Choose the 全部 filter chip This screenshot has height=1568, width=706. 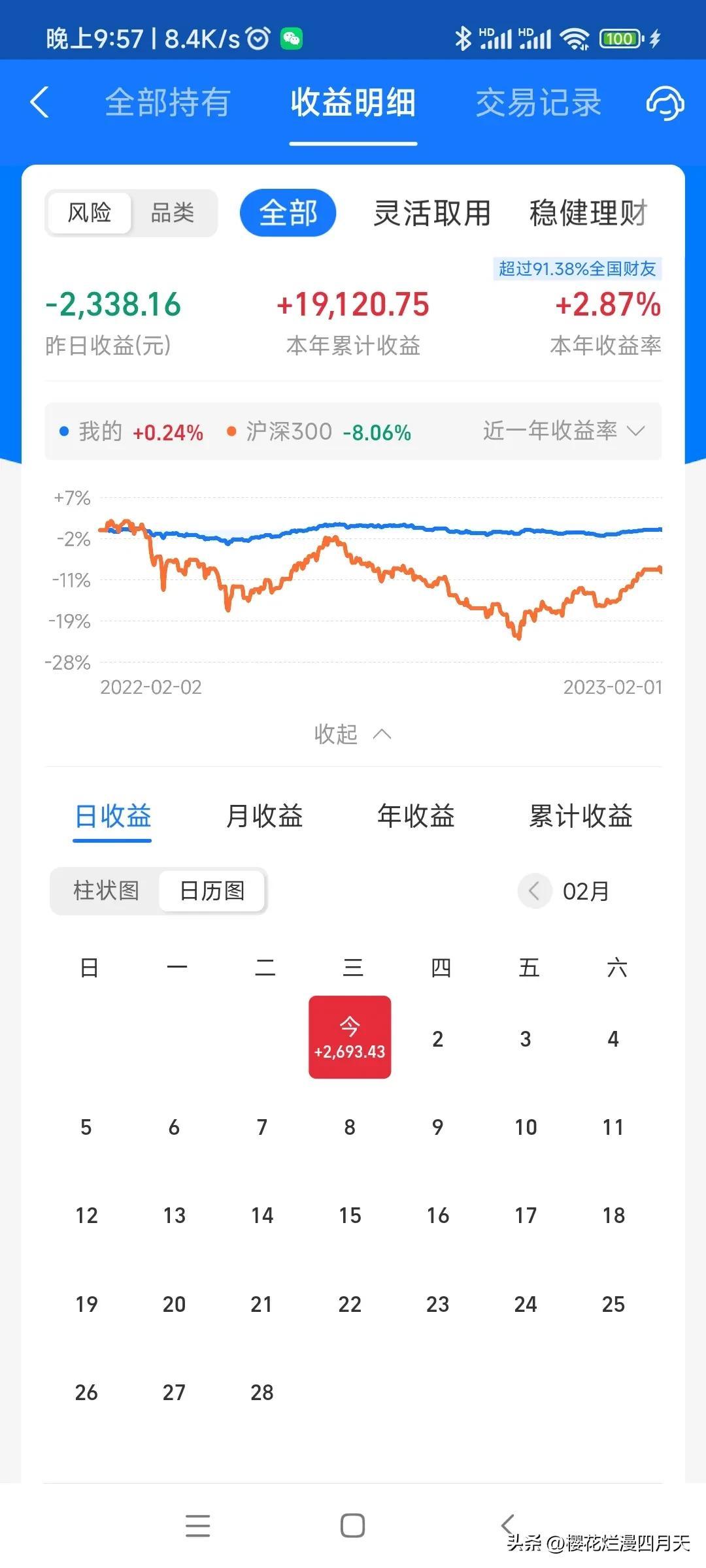click(288, 213)
